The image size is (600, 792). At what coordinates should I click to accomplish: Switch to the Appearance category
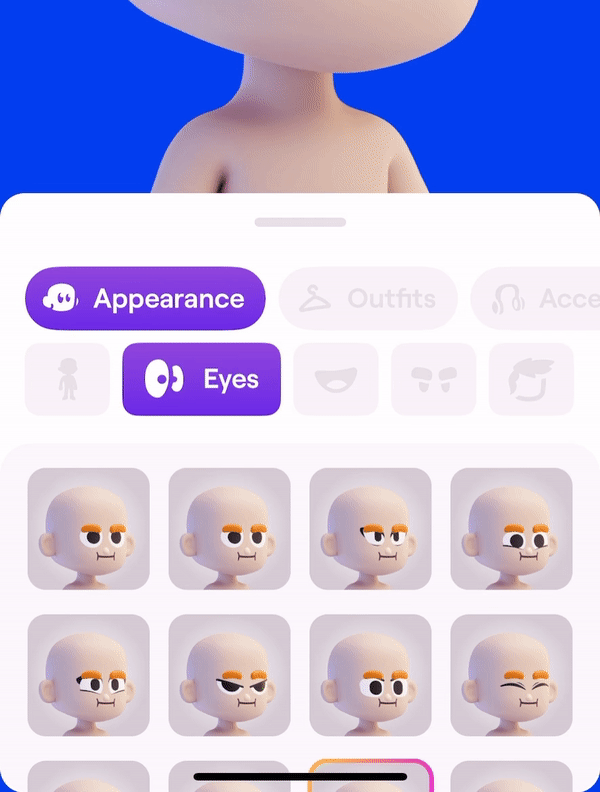[145, 298]
